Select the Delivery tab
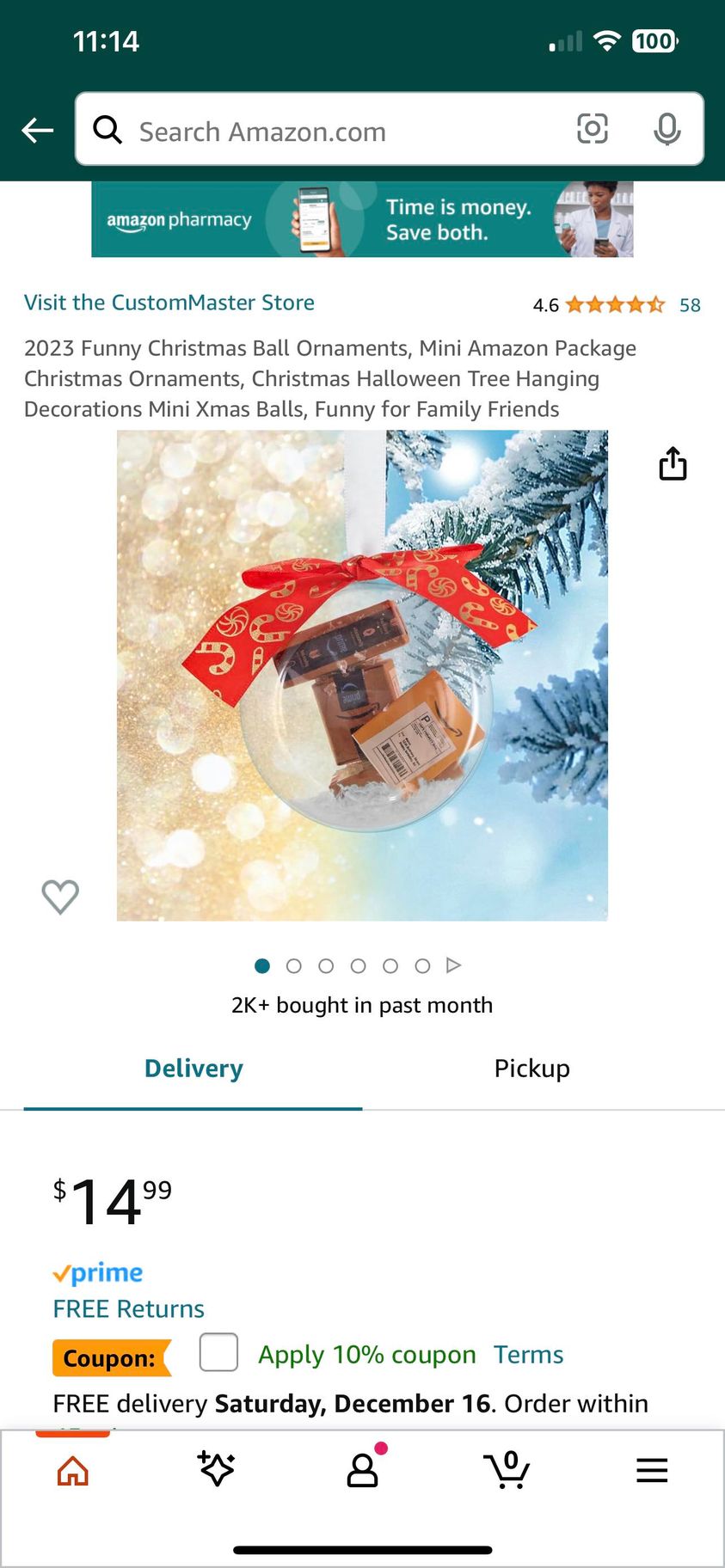 (194, 1069)
